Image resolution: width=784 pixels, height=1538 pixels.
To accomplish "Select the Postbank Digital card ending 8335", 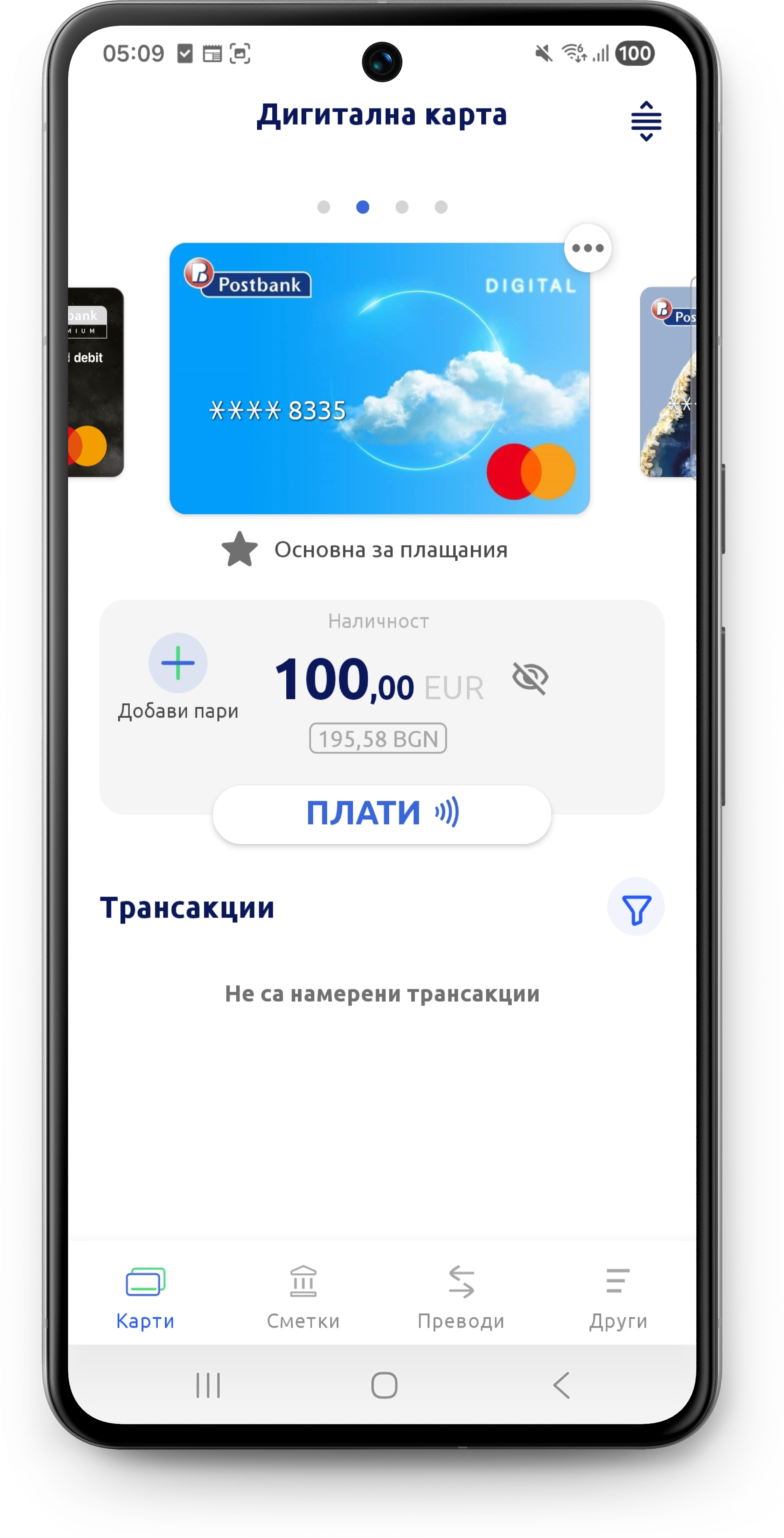I will (x=379, y=378).
